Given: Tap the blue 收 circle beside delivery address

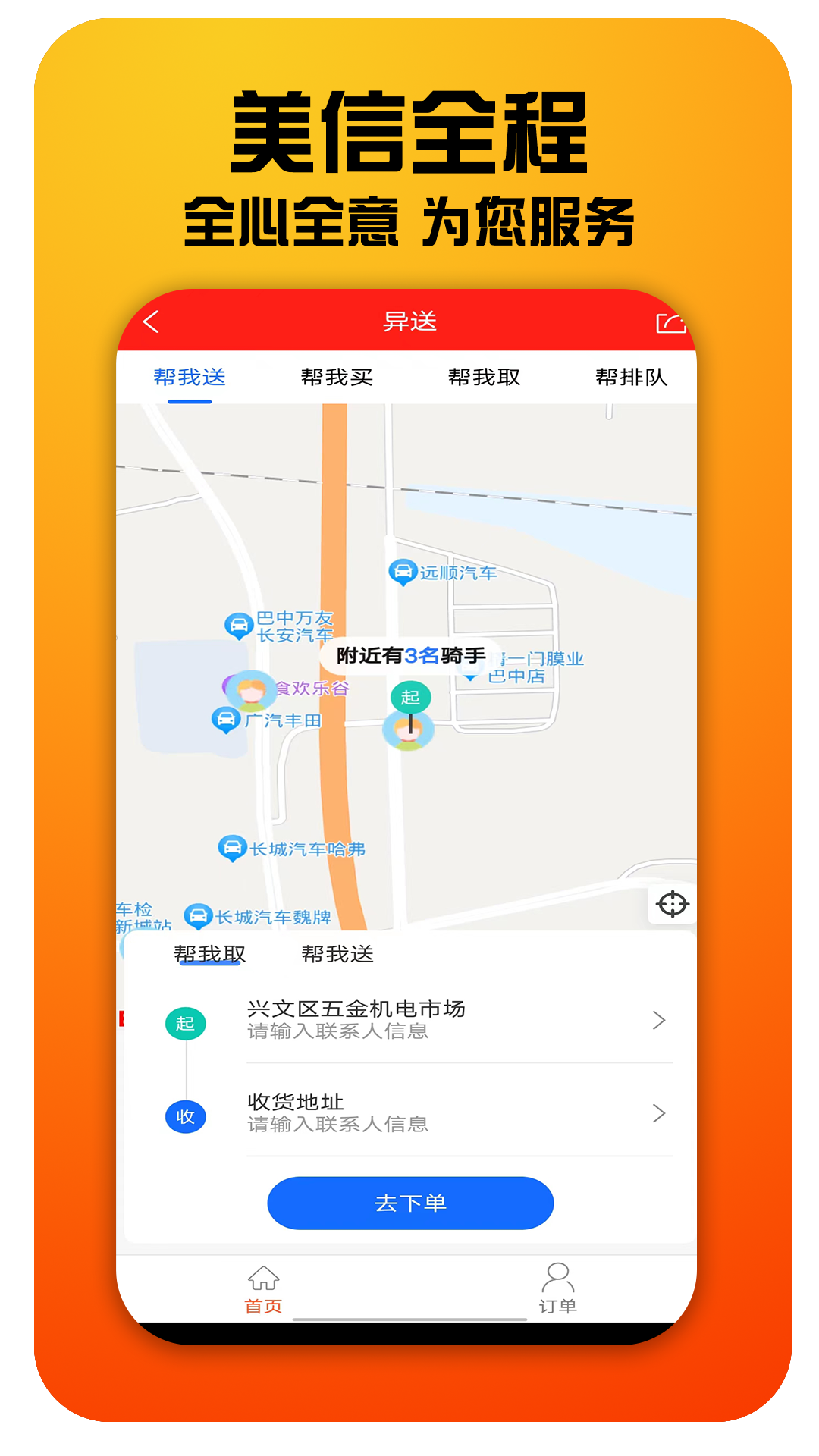Looking at the screenshot, I should coord(187,1116).
